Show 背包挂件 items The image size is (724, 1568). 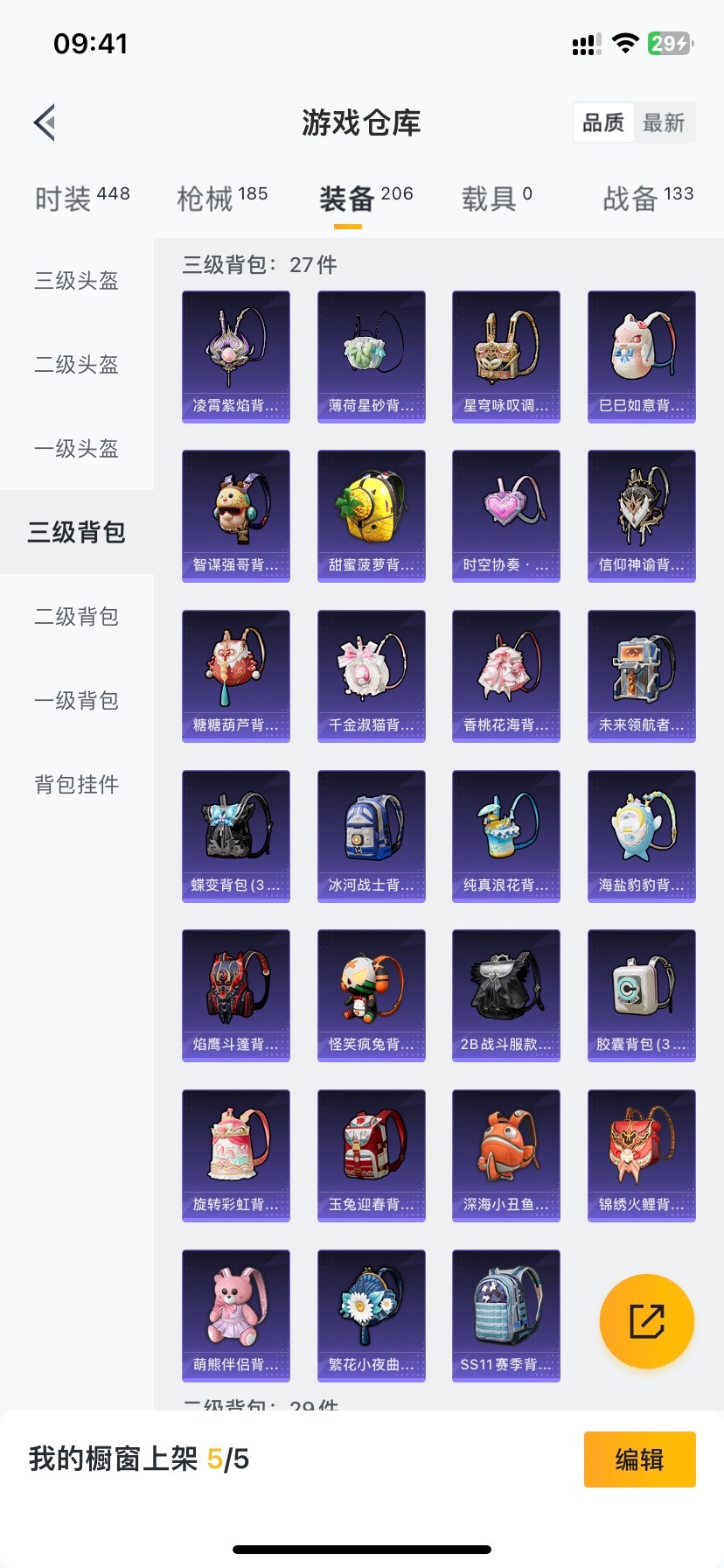(x=77, y=785)
